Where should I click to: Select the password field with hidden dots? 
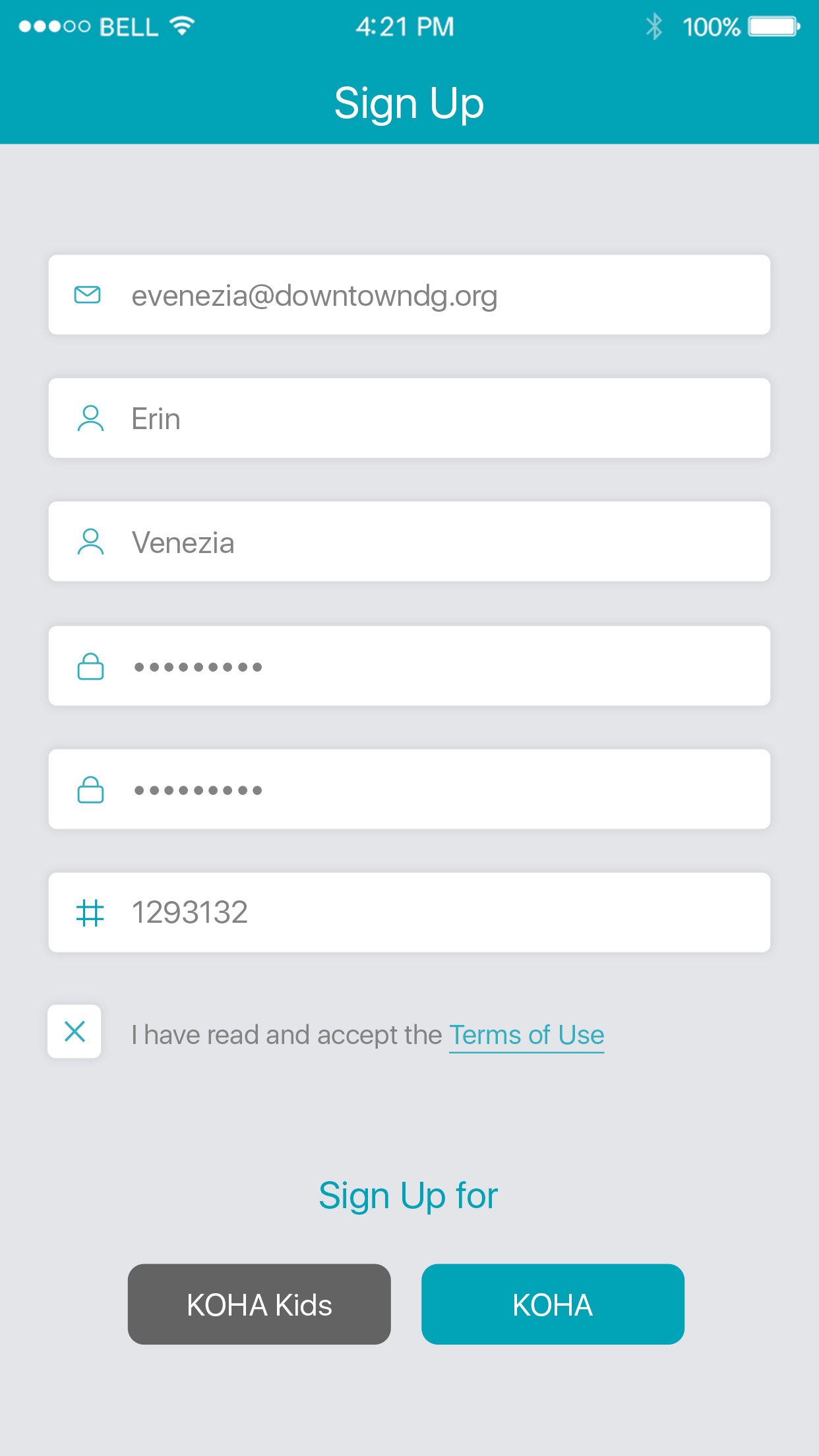coord(409,666)
